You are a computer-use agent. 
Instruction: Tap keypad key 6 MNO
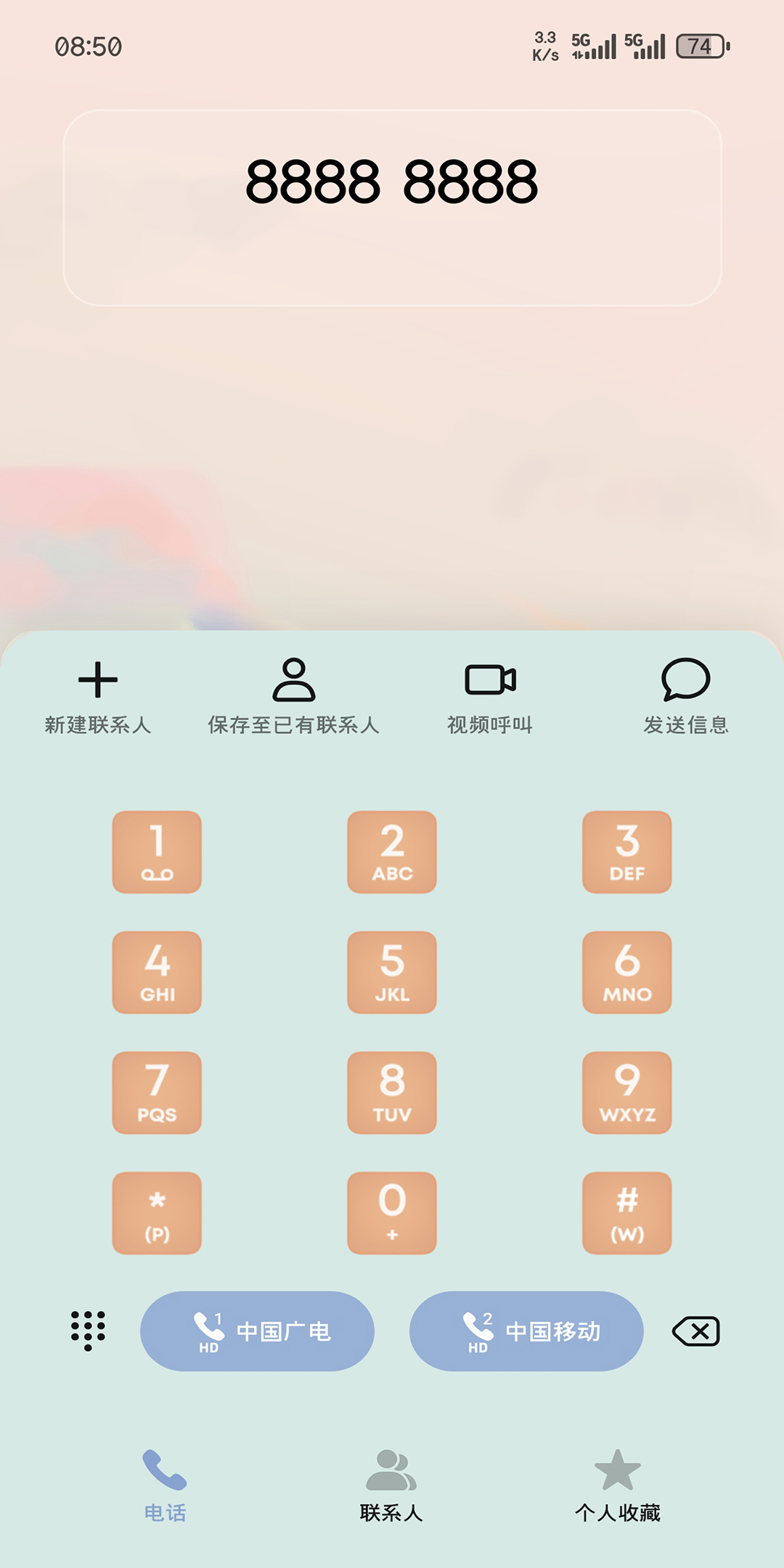click(627, 973)
